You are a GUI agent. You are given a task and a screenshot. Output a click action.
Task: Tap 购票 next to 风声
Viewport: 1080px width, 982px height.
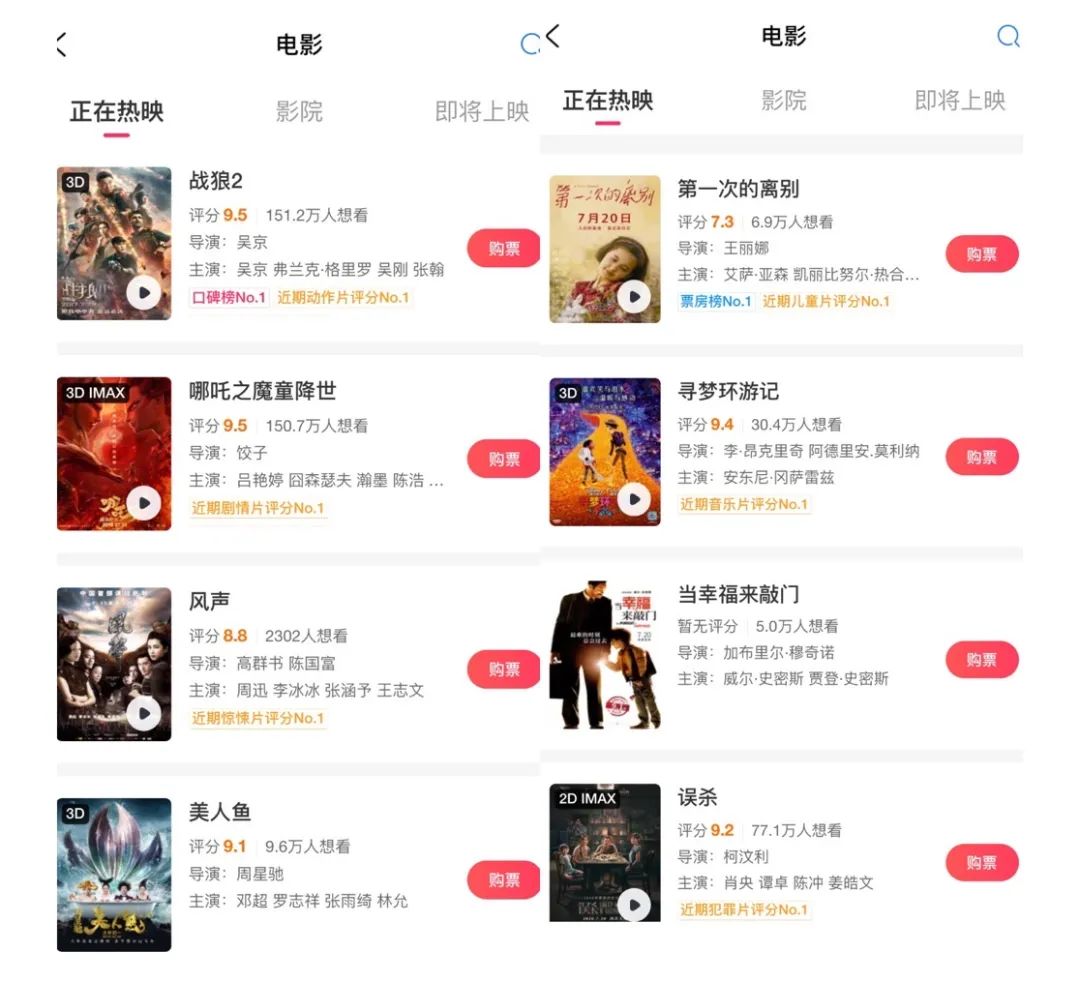(x=503, y=669)
